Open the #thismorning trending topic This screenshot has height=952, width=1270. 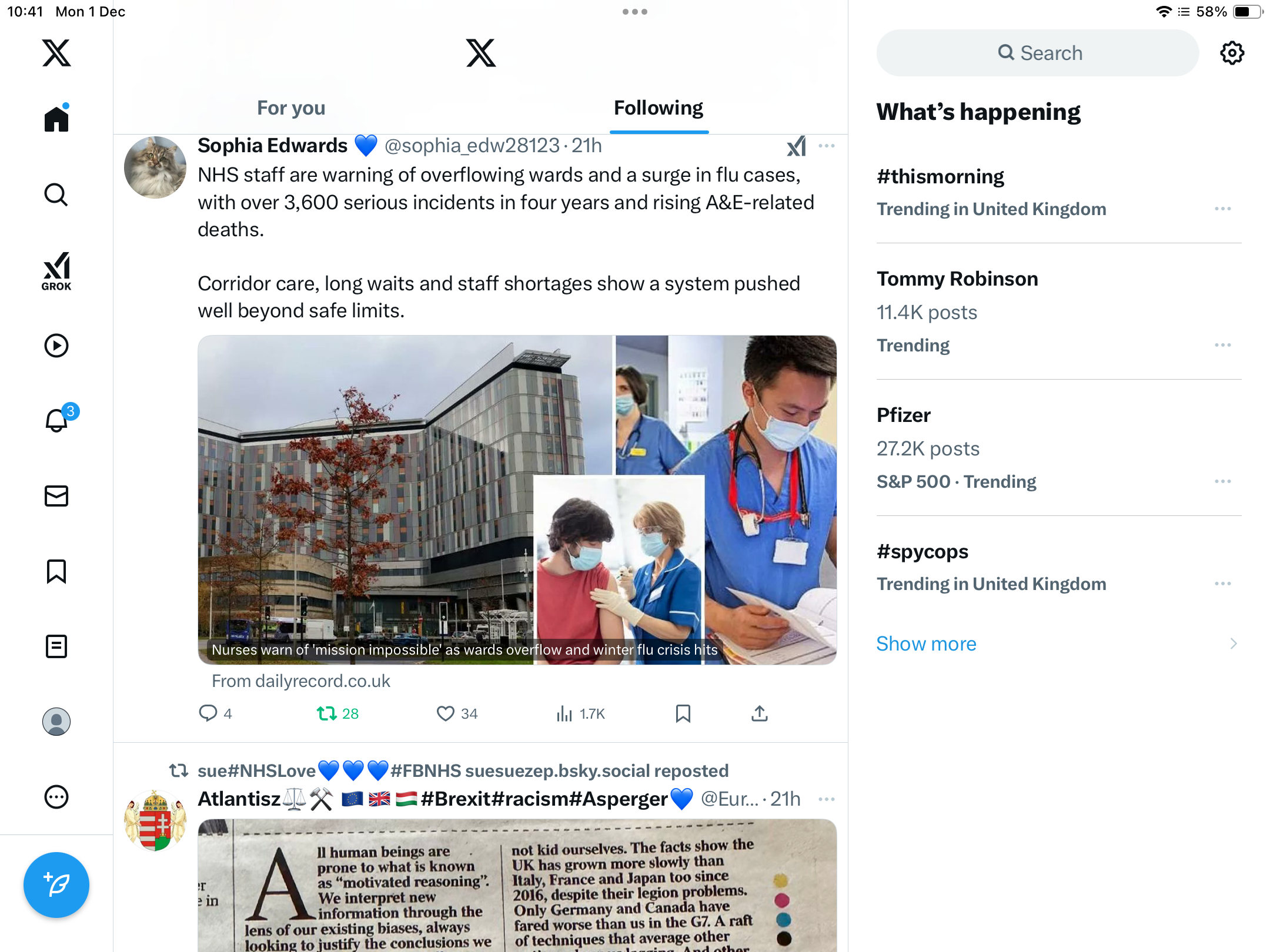pos(941,177)
